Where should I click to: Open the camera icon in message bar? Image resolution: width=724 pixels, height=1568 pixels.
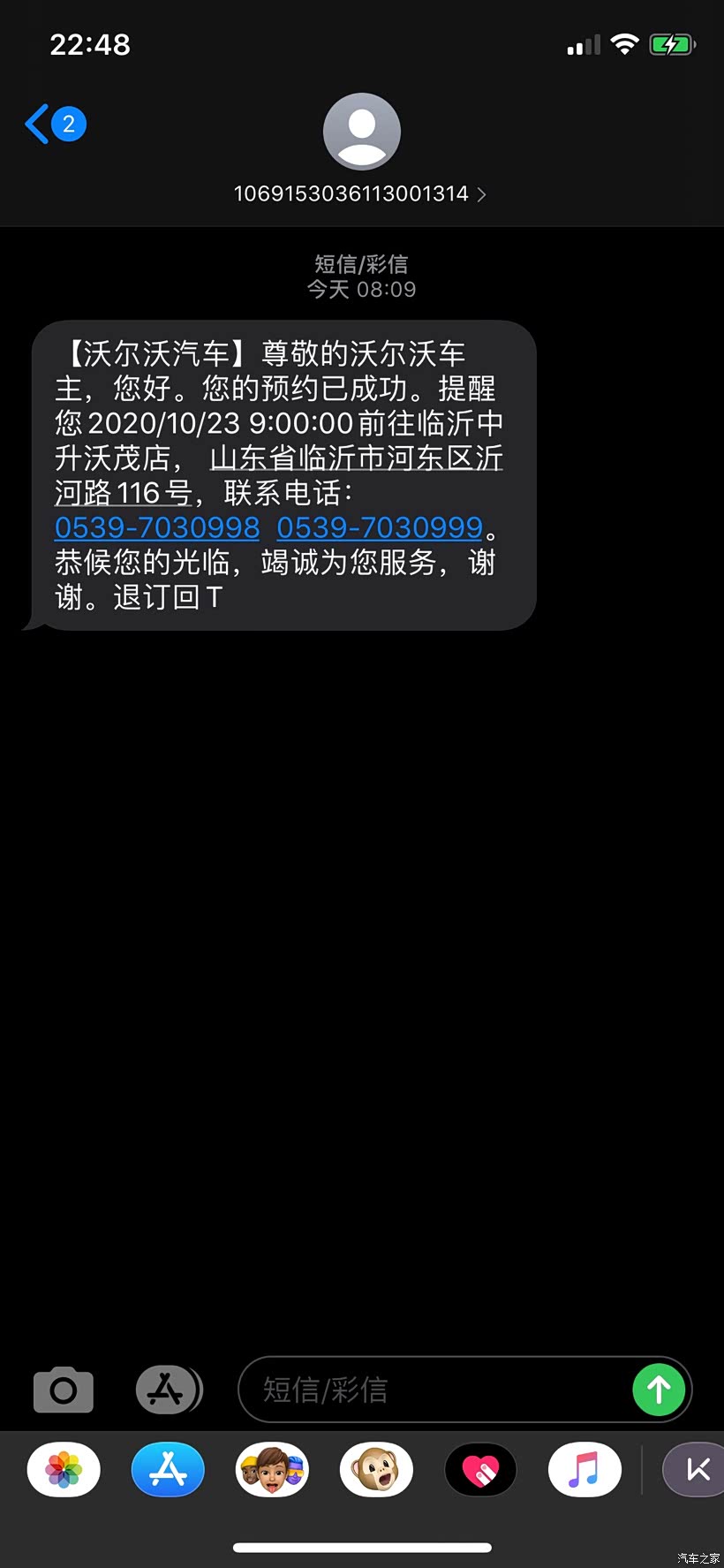tap(63, 1389)
